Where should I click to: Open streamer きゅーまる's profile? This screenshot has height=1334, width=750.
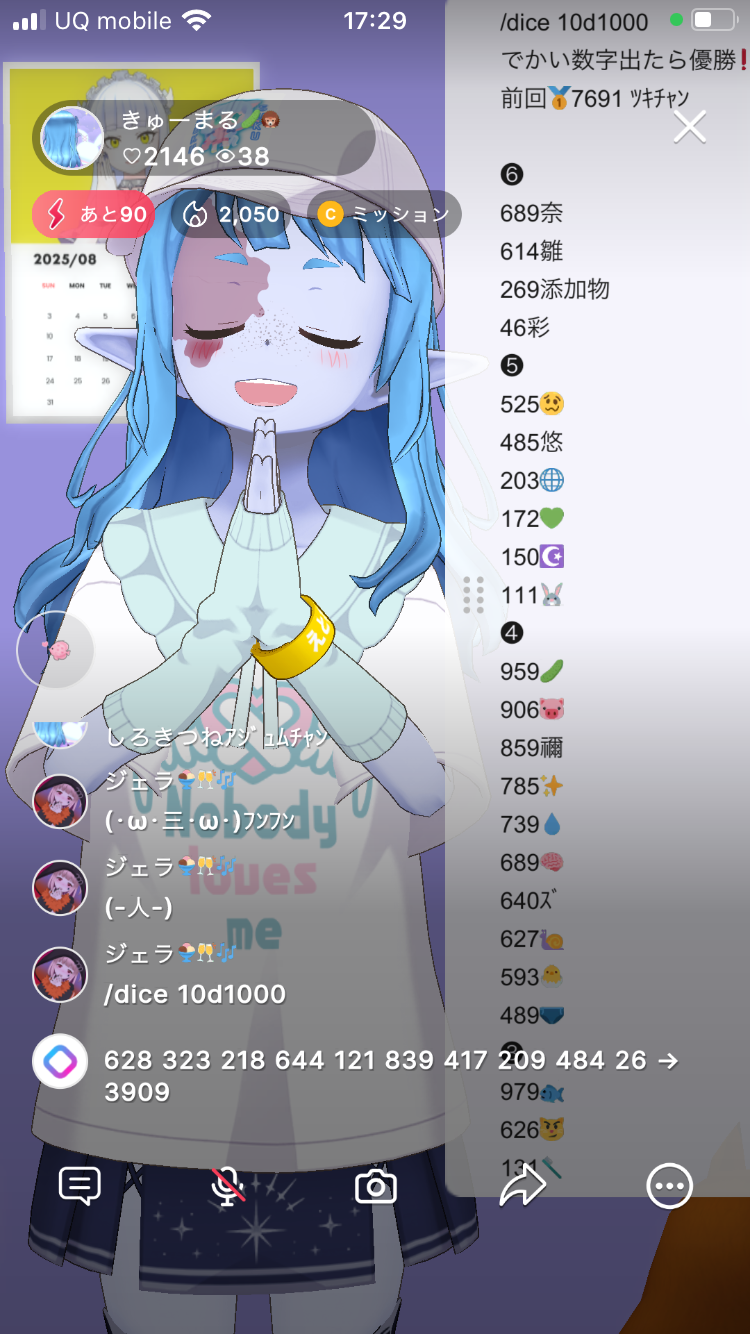click(72, 138)
